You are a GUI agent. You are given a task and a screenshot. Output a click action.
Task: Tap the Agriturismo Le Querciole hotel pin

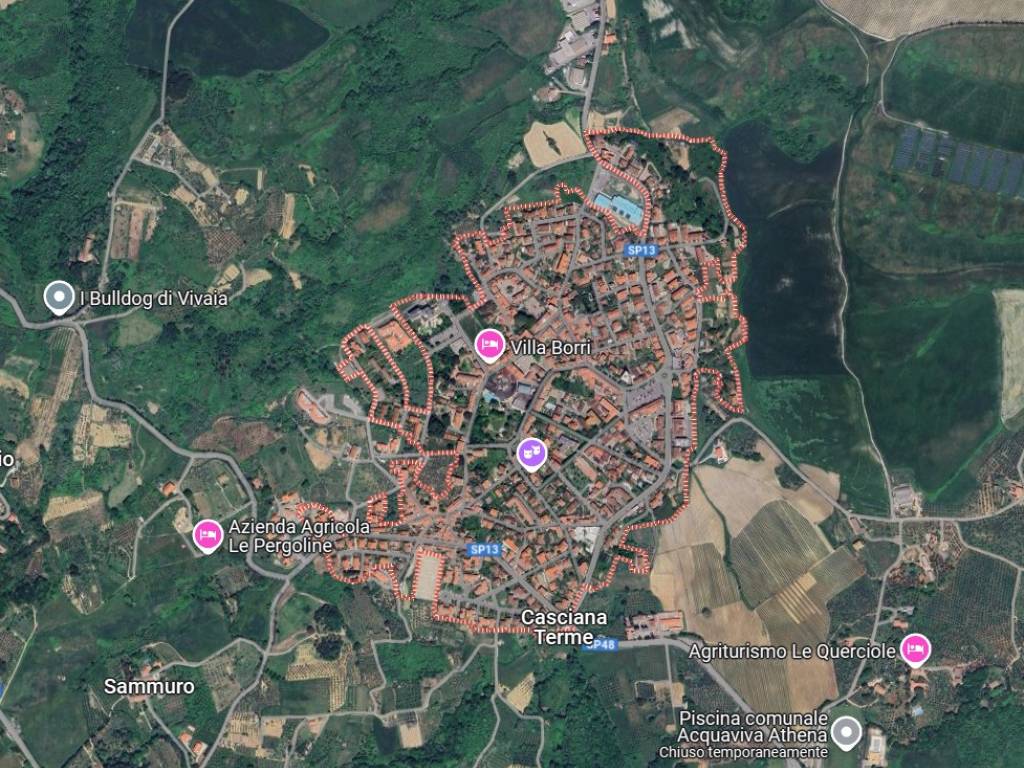pos(914,650)
